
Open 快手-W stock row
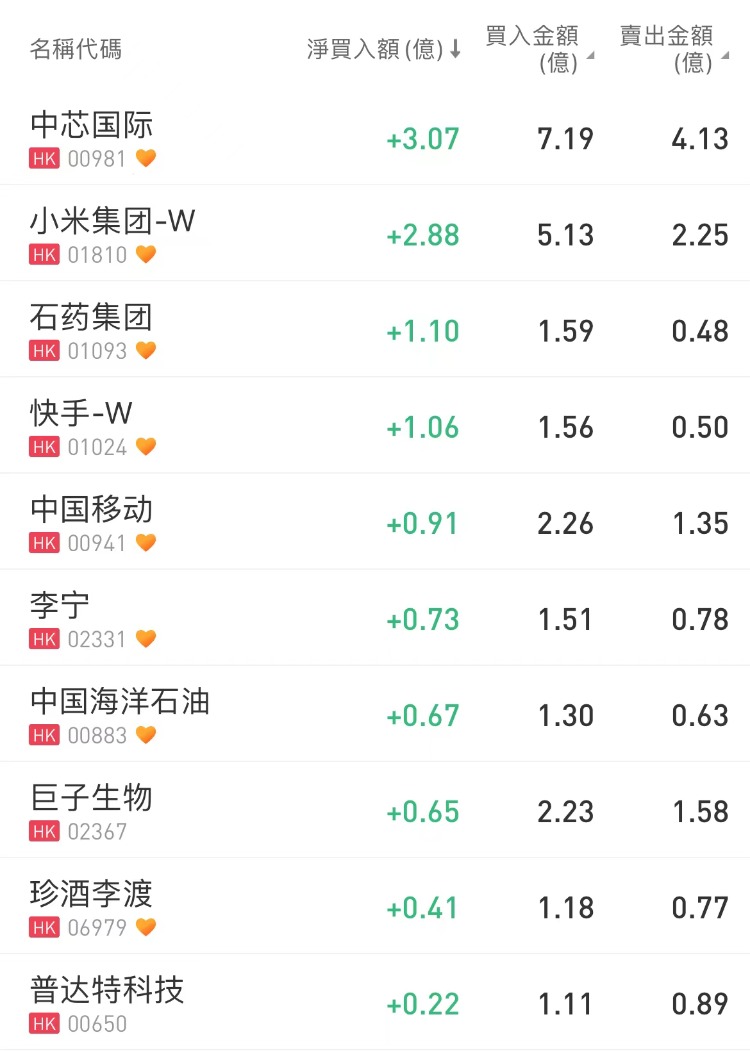pos(82,413)
